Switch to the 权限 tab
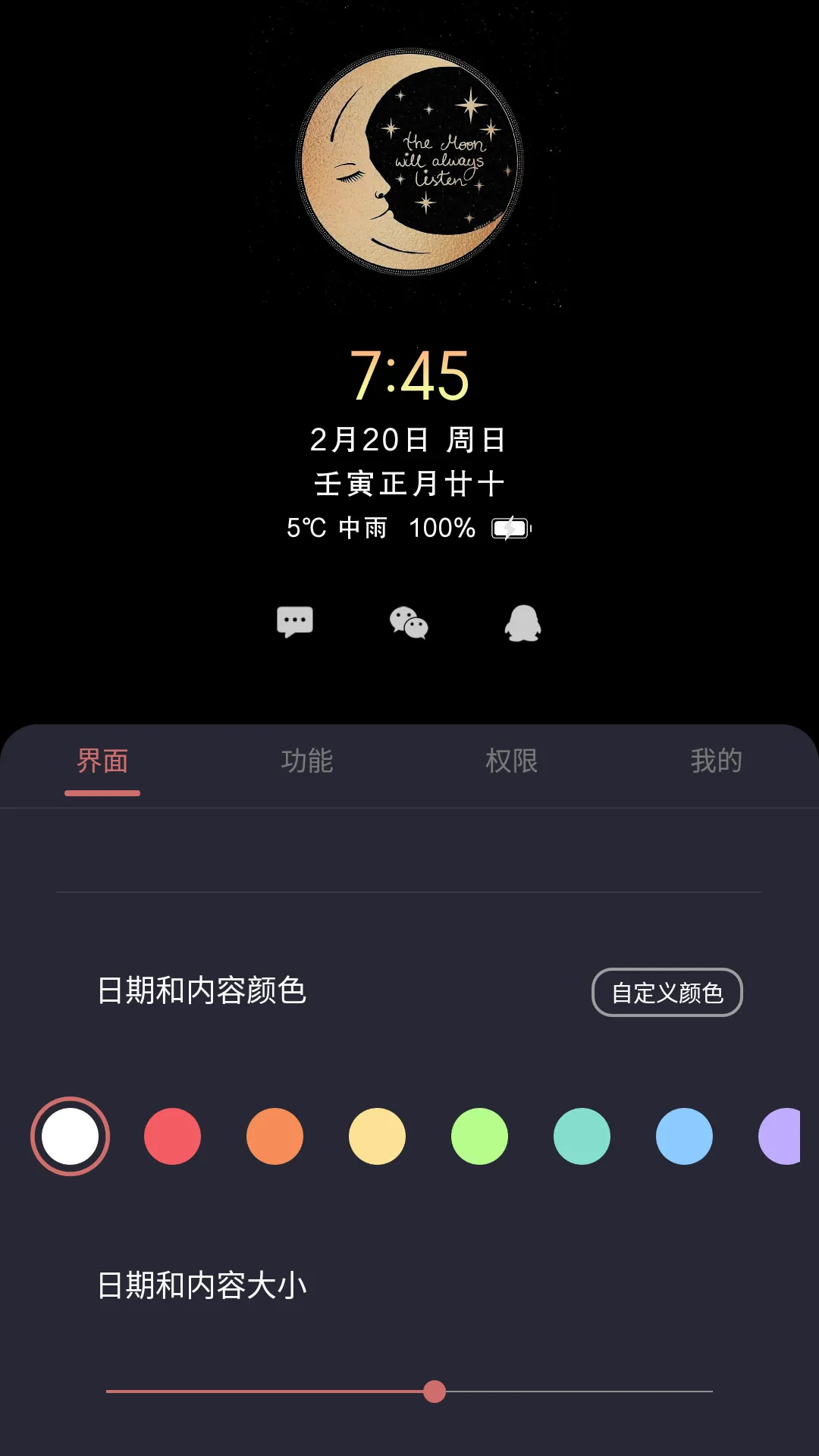Image resolution: width=819 pixels, height=1456 pixels. pos(513,762)
